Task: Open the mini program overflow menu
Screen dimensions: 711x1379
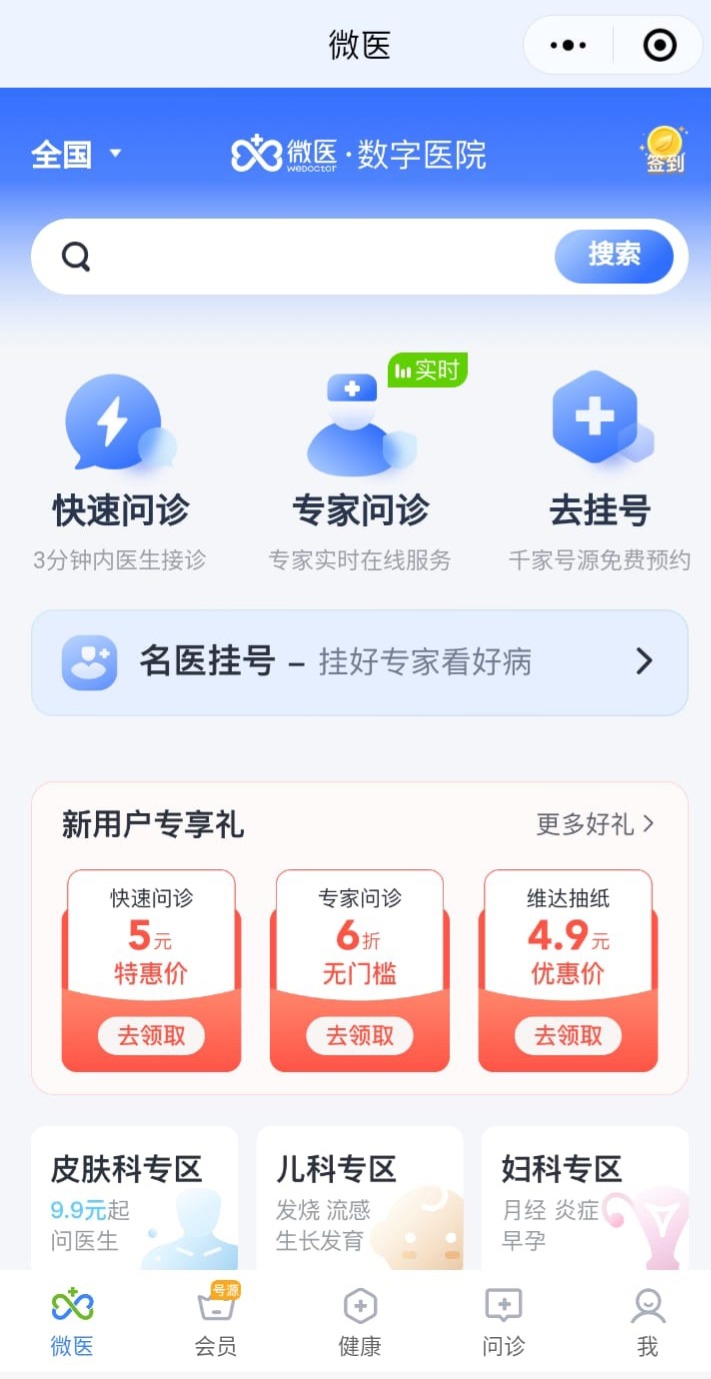Action: click(568, 45)
